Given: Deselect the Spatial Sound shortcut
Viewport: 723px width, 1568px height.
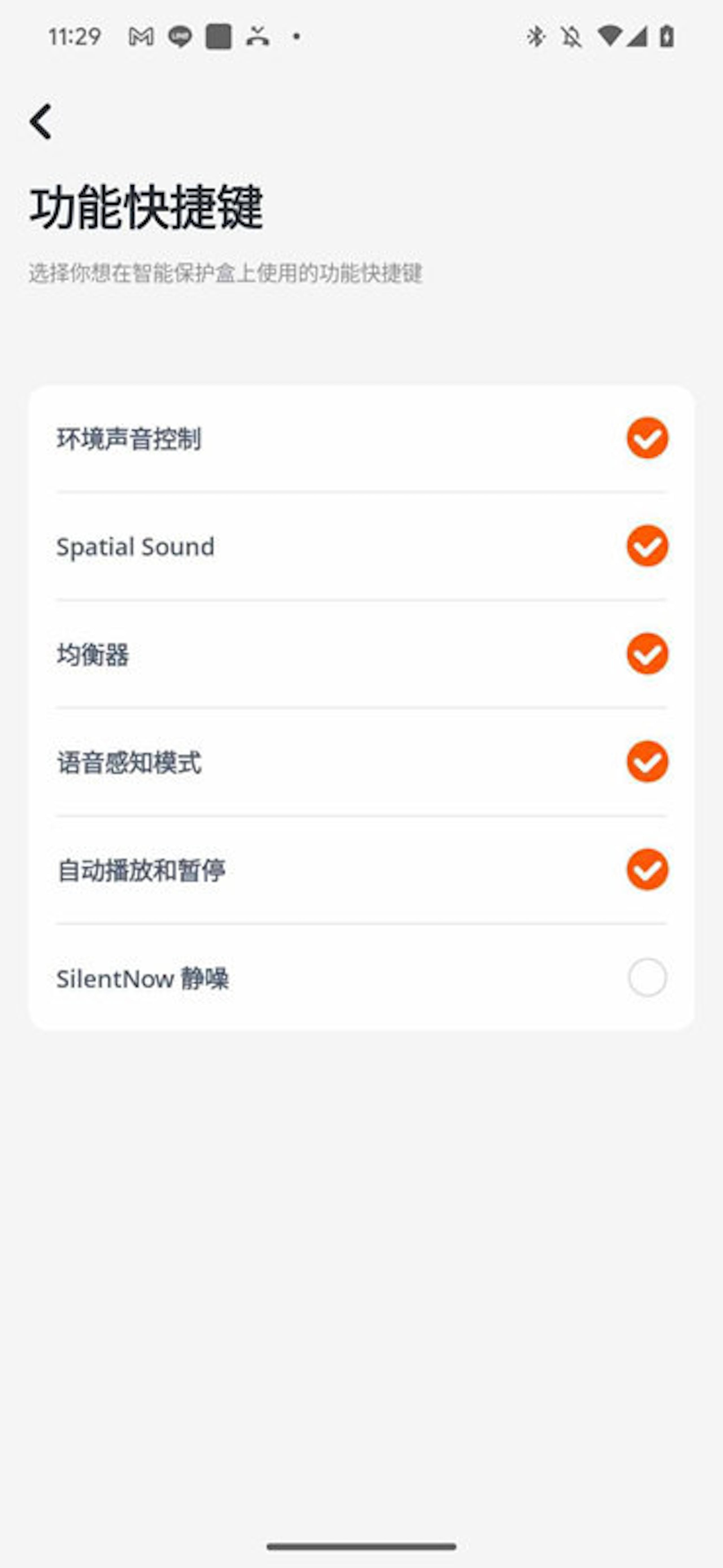Looking at the screenshot, I should point(647,545).
